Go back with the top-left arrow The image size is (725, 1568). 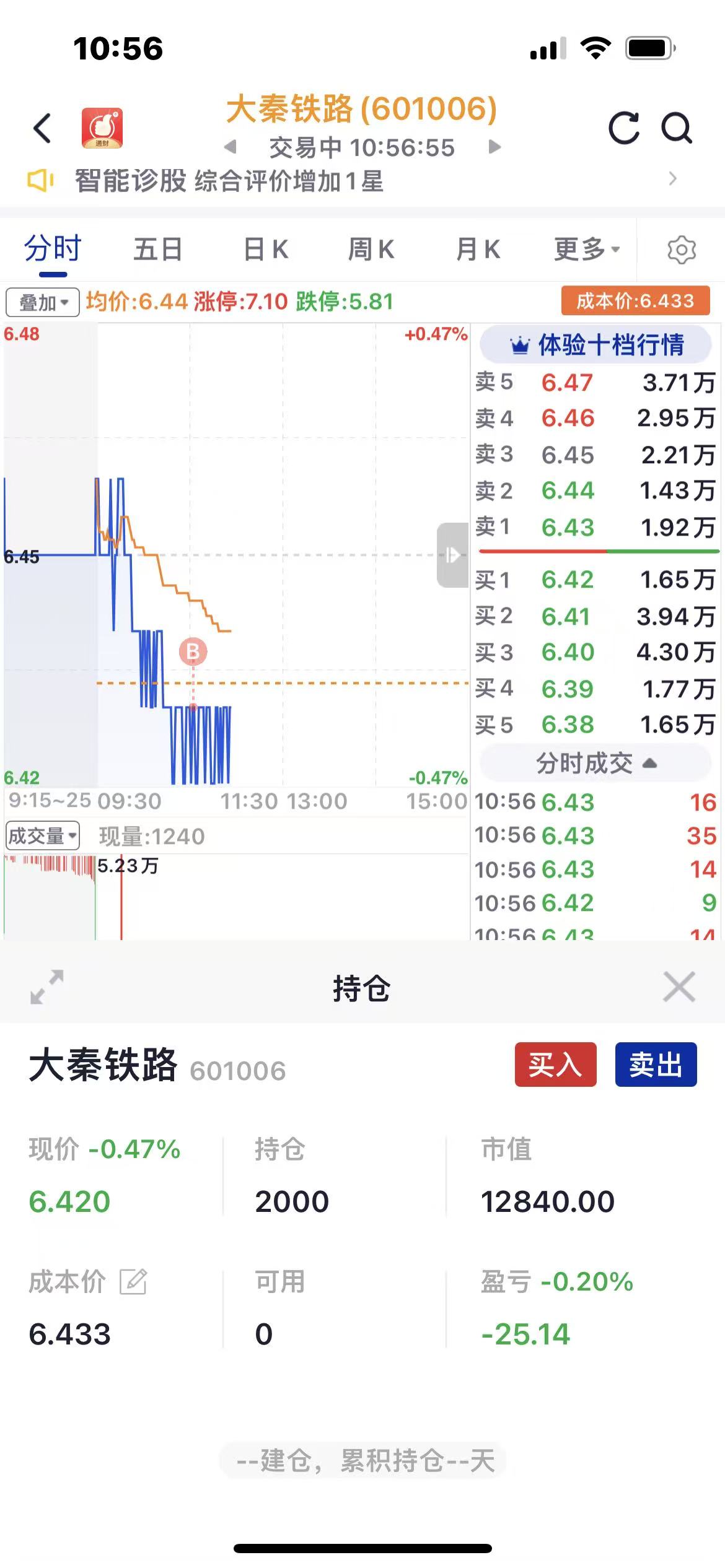(x=42, y=128)
